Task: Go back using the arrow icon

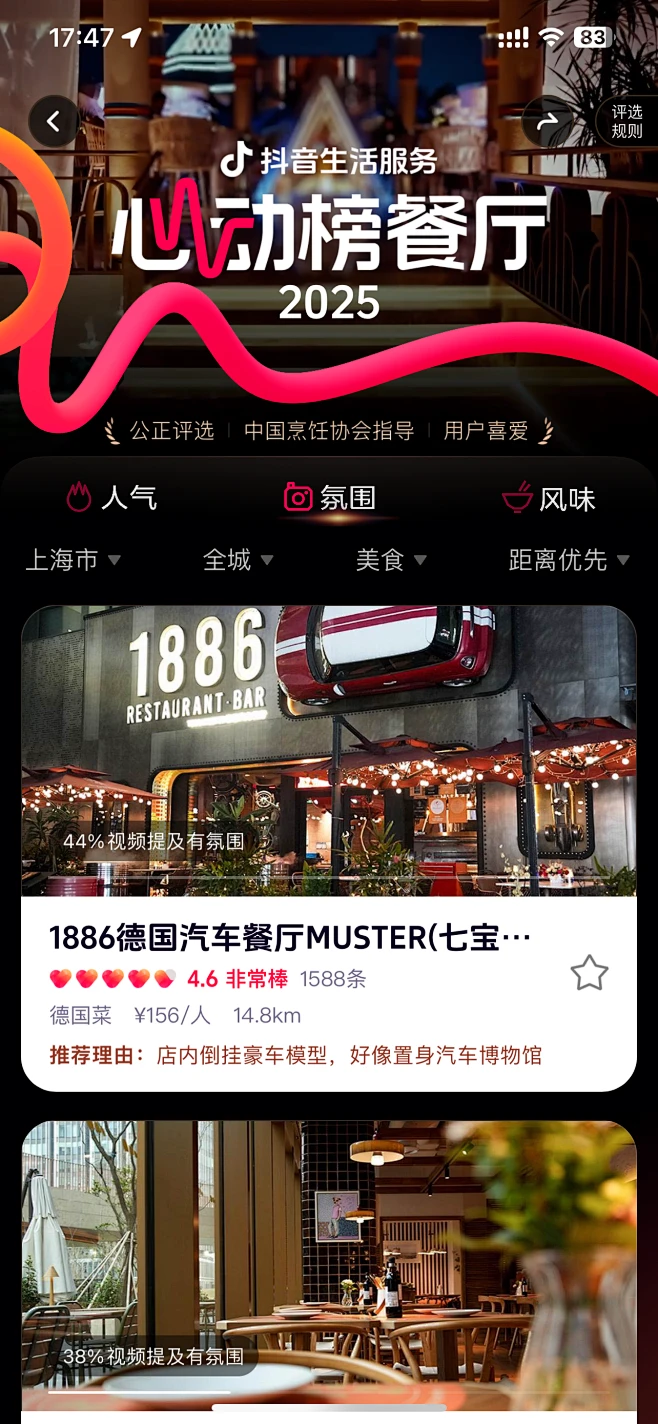Action: 54,122
